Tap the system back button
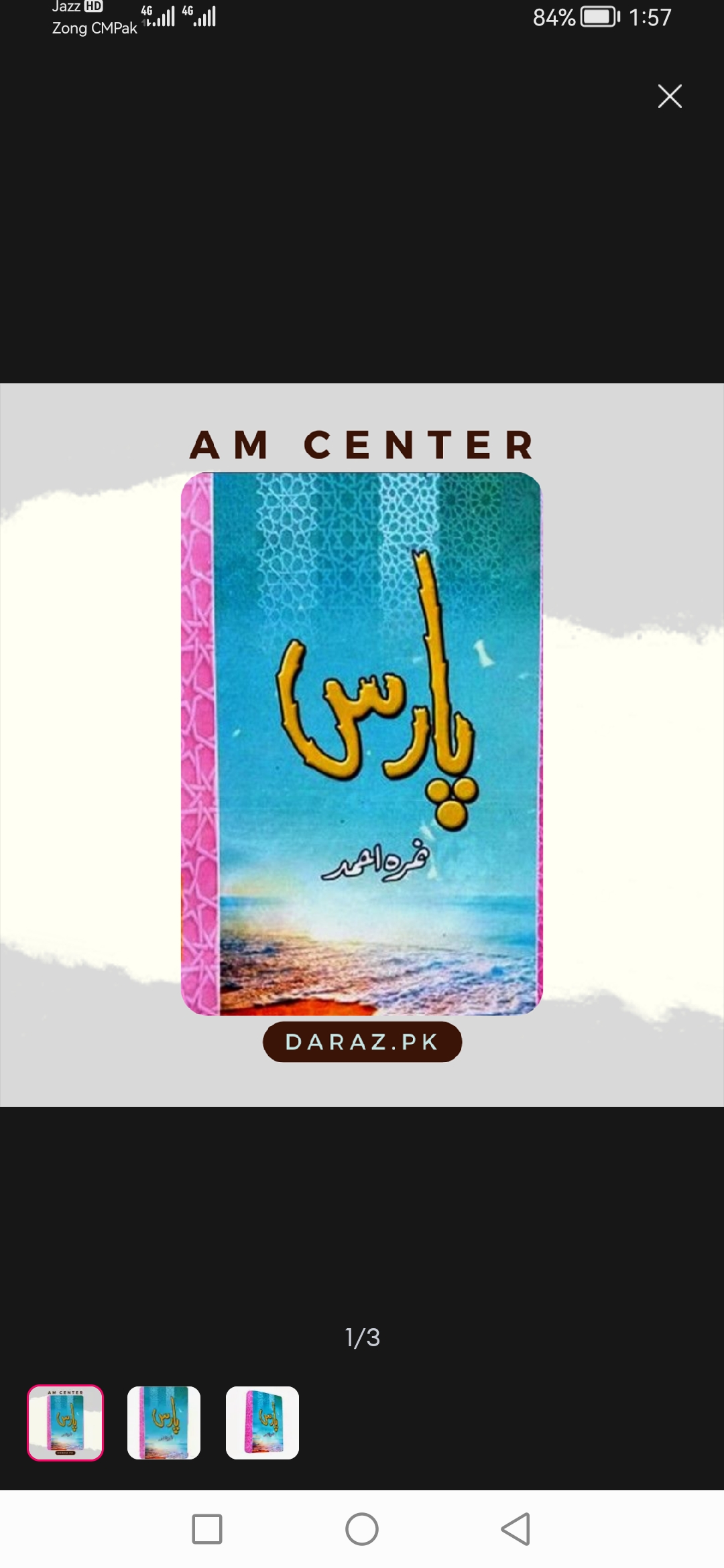Image resolution: width=724 pixels, height=1568 pixels. [x=516, y=1528]
